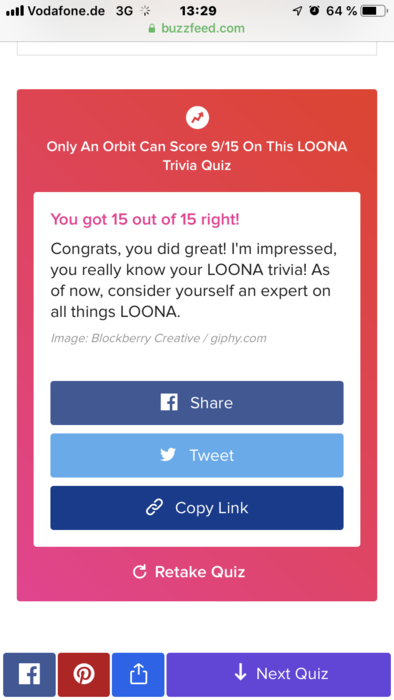Share quiz result on Facebook
394x700 pixels.
click(x=197, y=403)
